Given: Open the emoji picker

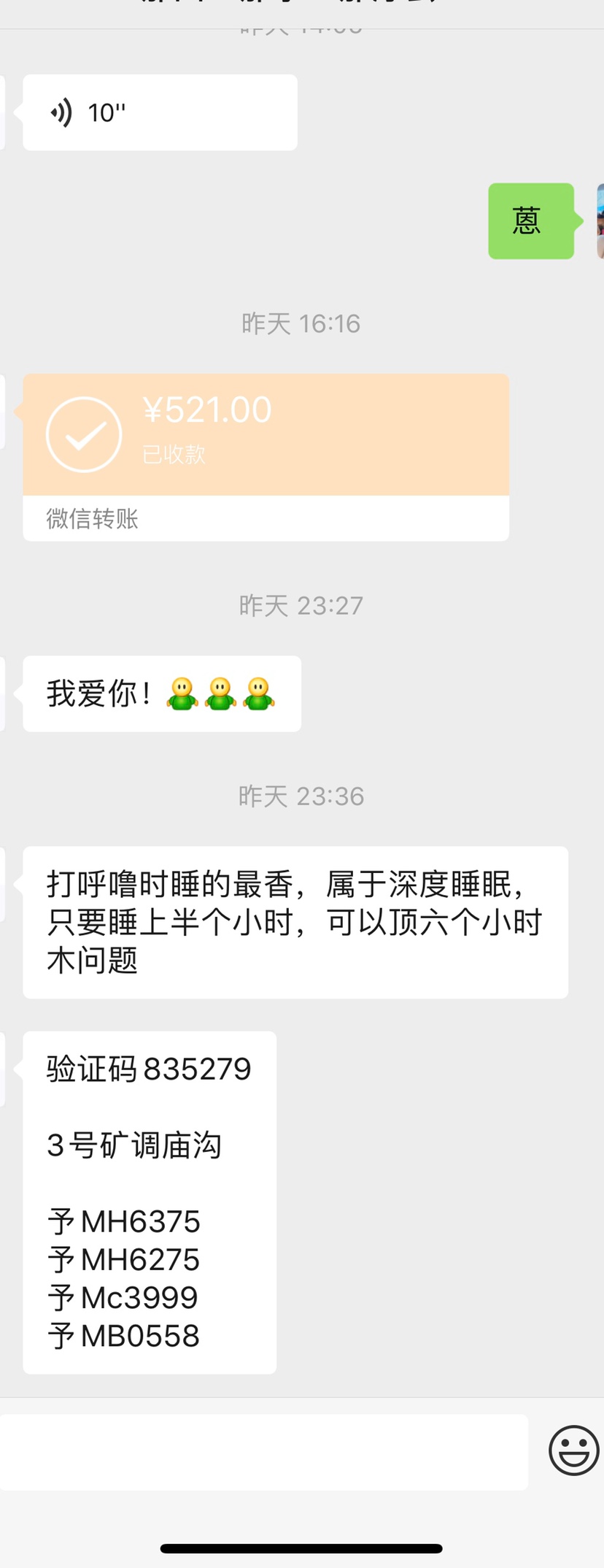Looking at the screenshot, I should coord(573,1450).
